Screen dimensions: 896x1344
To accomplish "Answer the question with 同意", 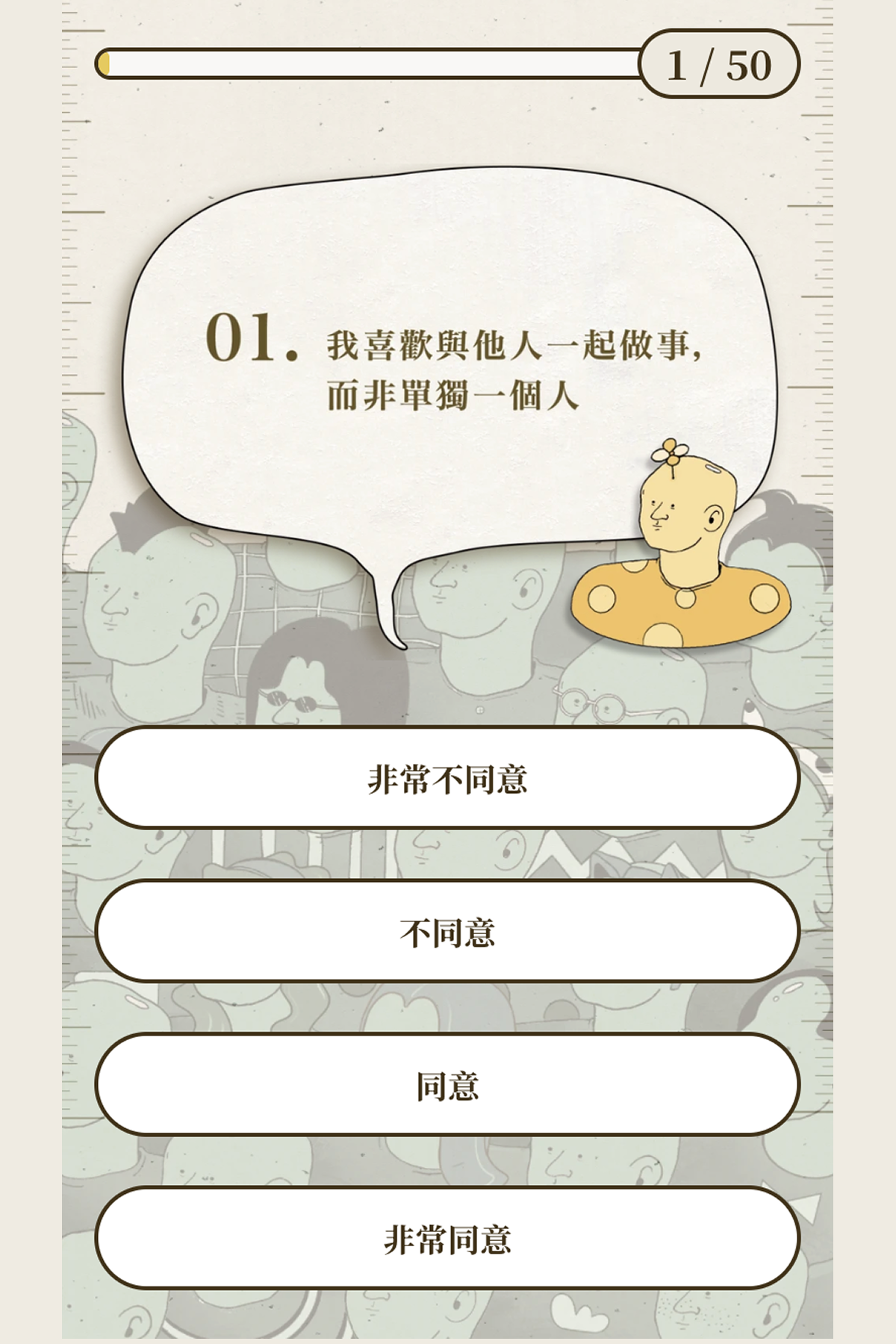I will [447, 1085].
